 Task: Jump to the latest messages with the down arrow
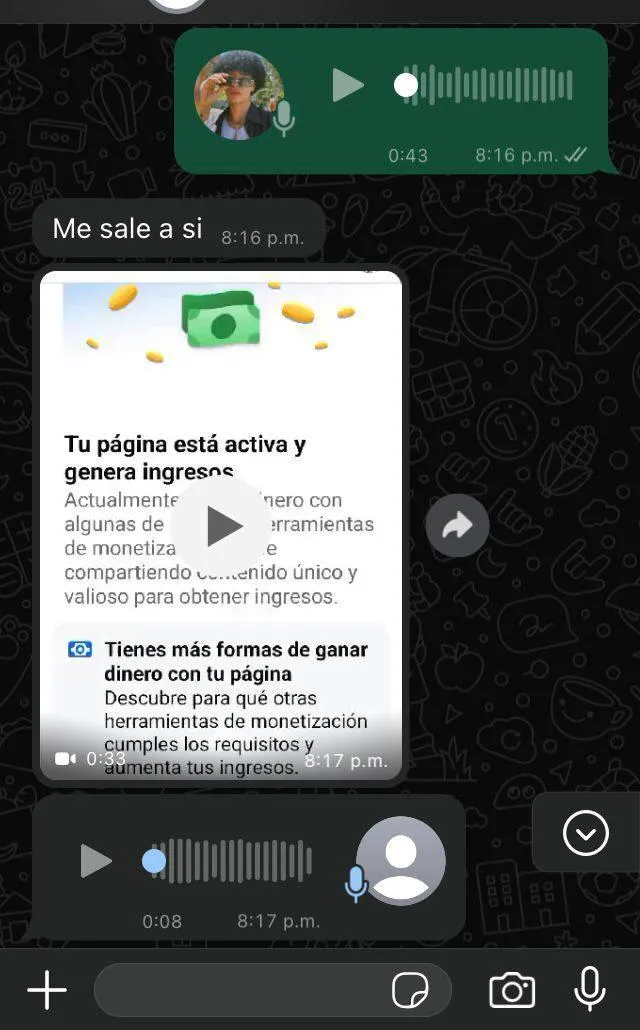(585, 833)
